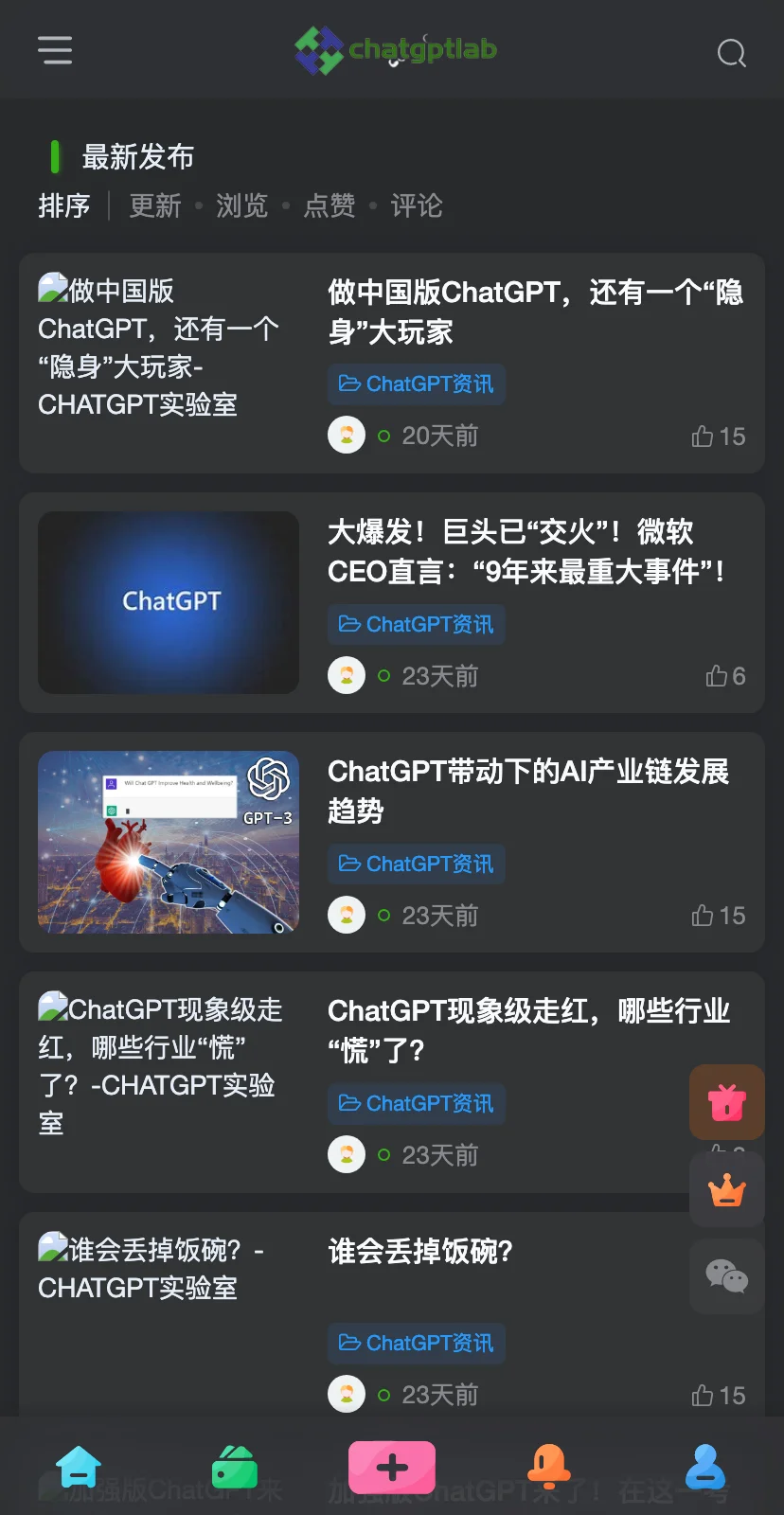Open article ChatGPT现象级走红，哪些行业"慌"了

[x=527, y=1030]
